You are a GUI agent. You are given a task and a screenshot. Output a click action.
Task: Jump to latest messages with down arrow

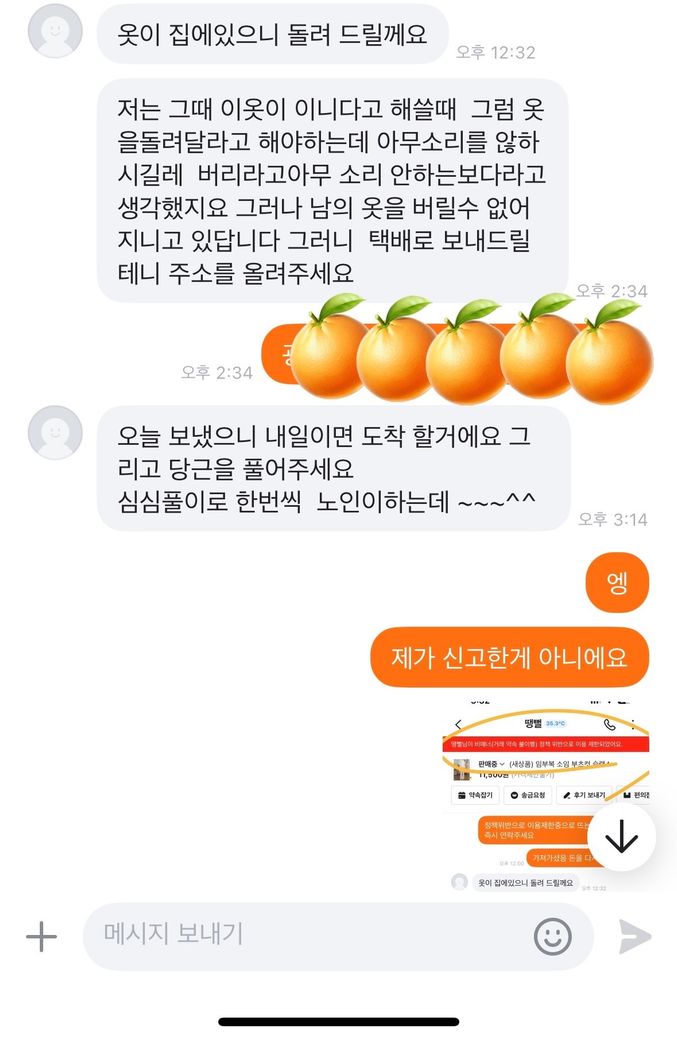621,838
